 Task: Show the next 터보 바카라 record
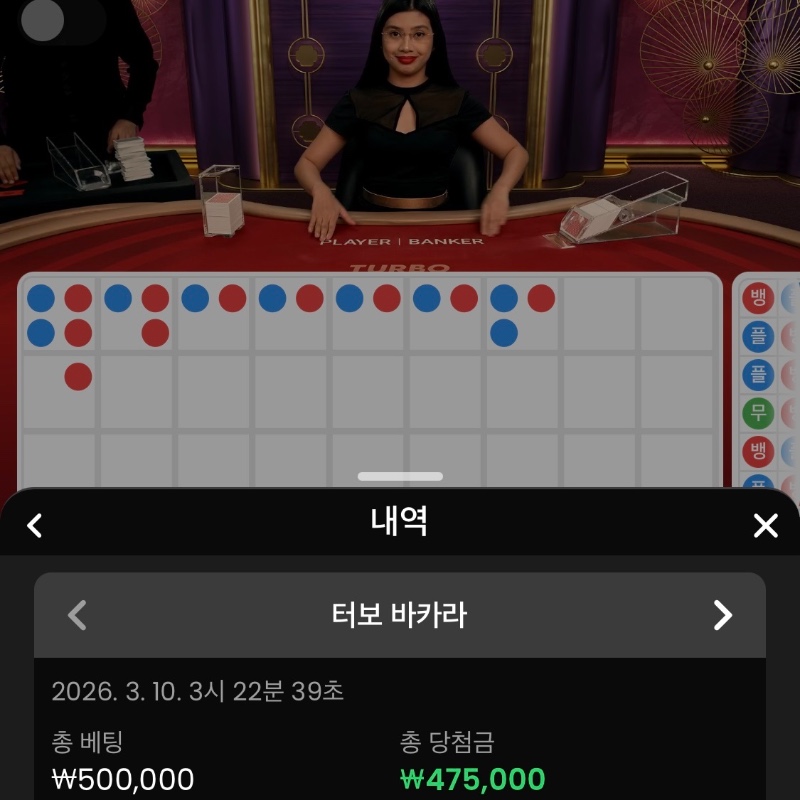point(722,615)
